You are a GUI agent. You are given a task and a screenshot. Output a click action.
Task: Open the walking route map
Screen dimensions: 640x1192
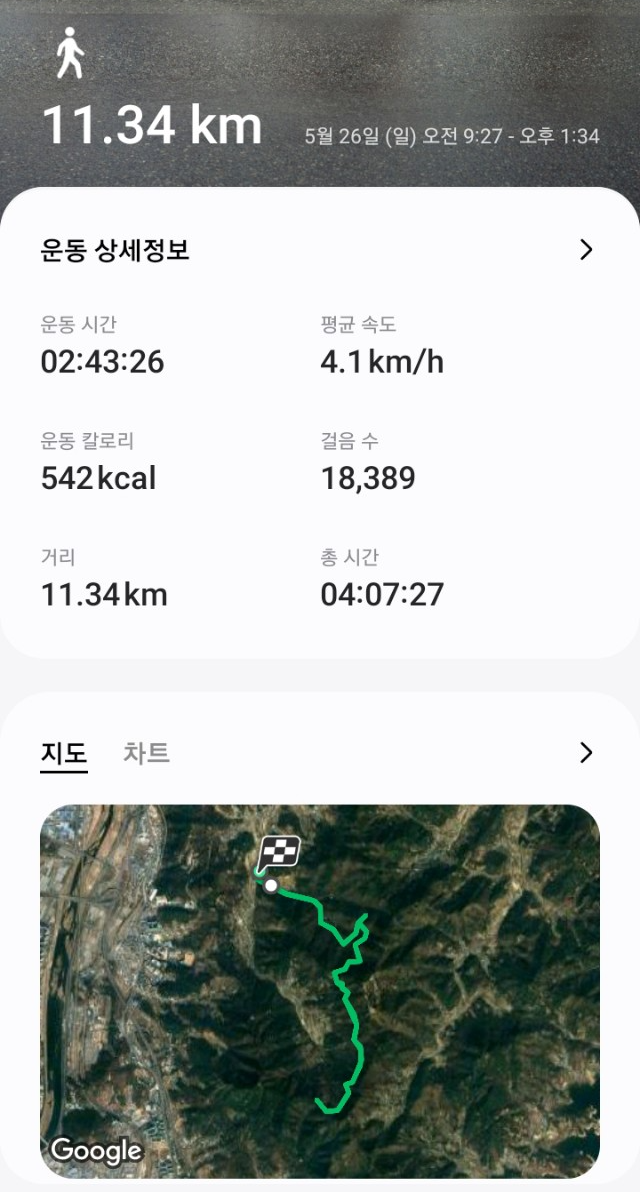[320, 990]
